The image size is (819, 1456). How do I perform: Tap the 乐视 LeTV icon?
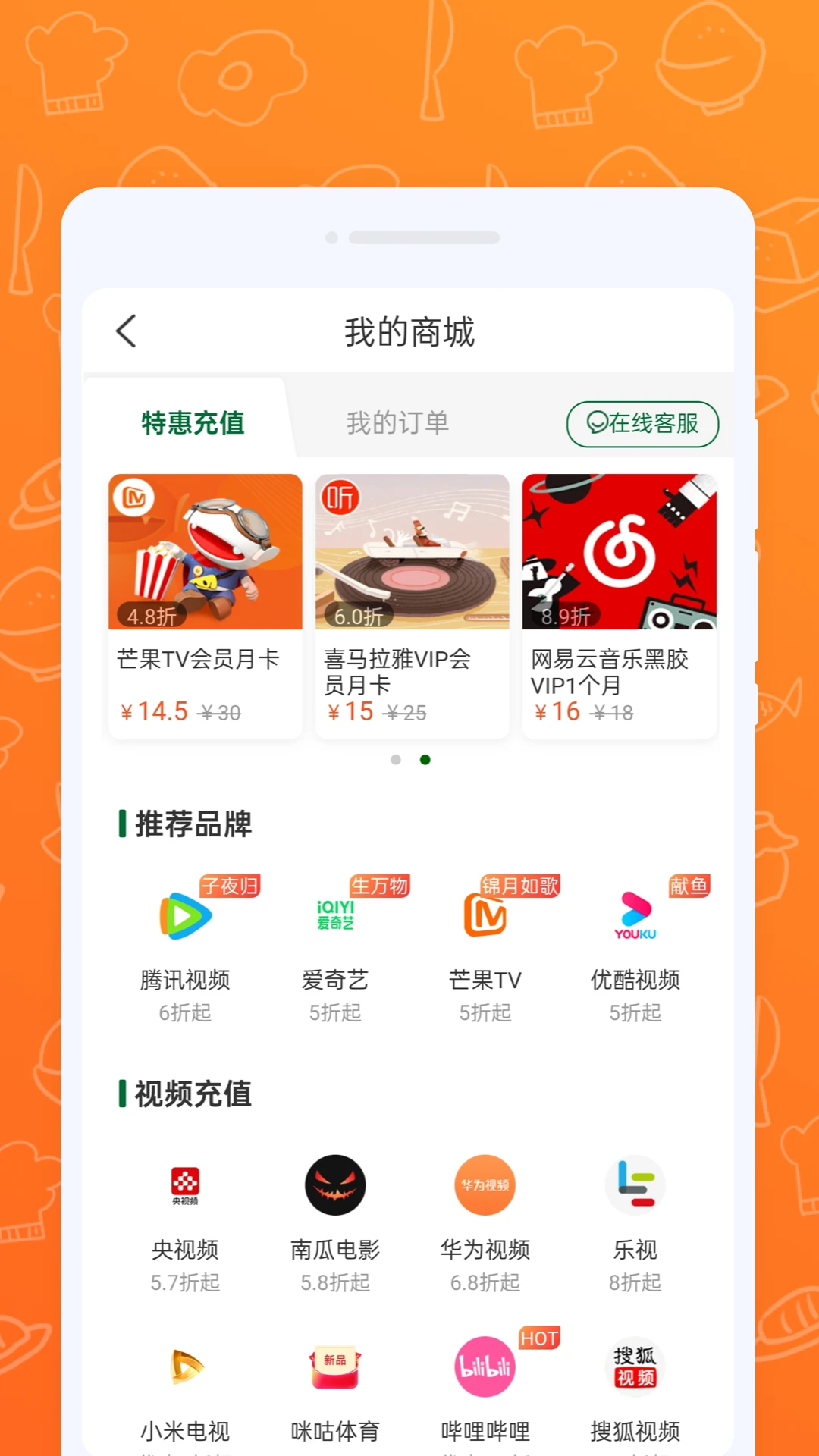634,1185
